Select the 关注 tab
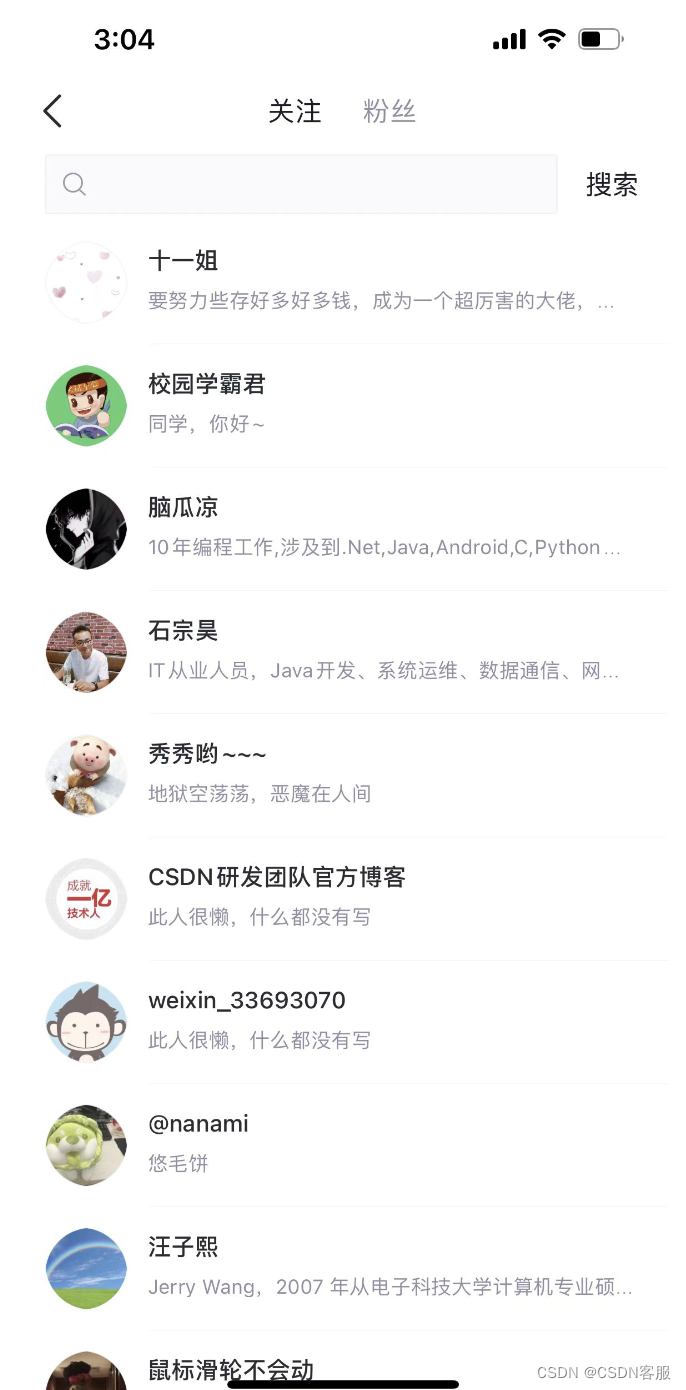Viewport: 686px width, 1390px height. click(295, 111)
